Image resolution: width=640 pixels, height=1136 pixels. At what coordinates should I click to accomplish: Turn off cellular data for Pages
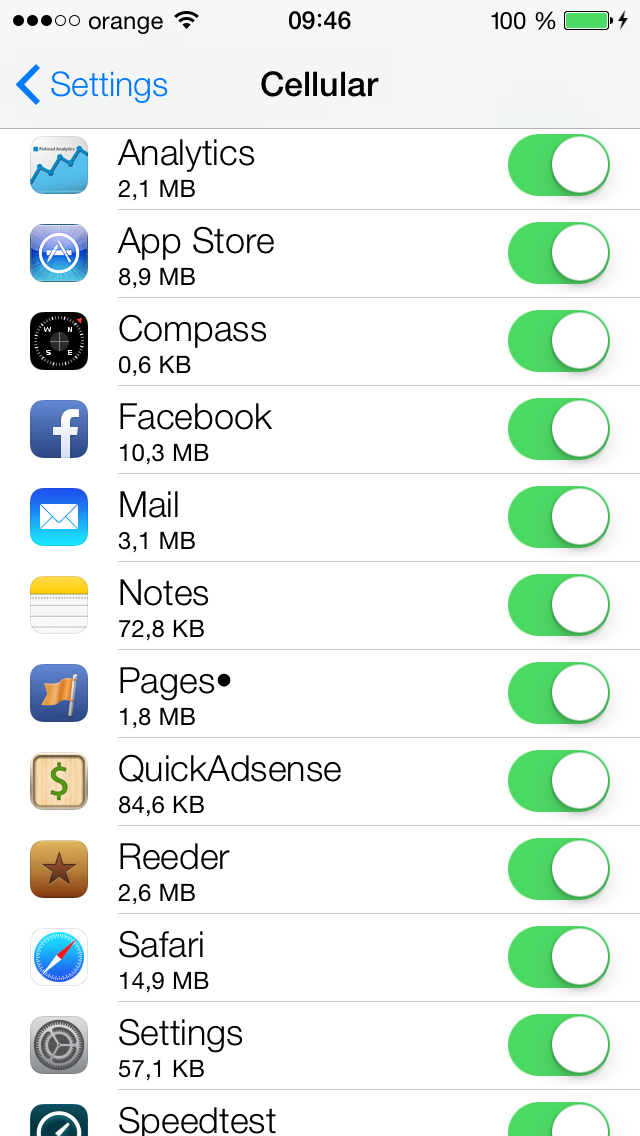(x=559, y=693)
